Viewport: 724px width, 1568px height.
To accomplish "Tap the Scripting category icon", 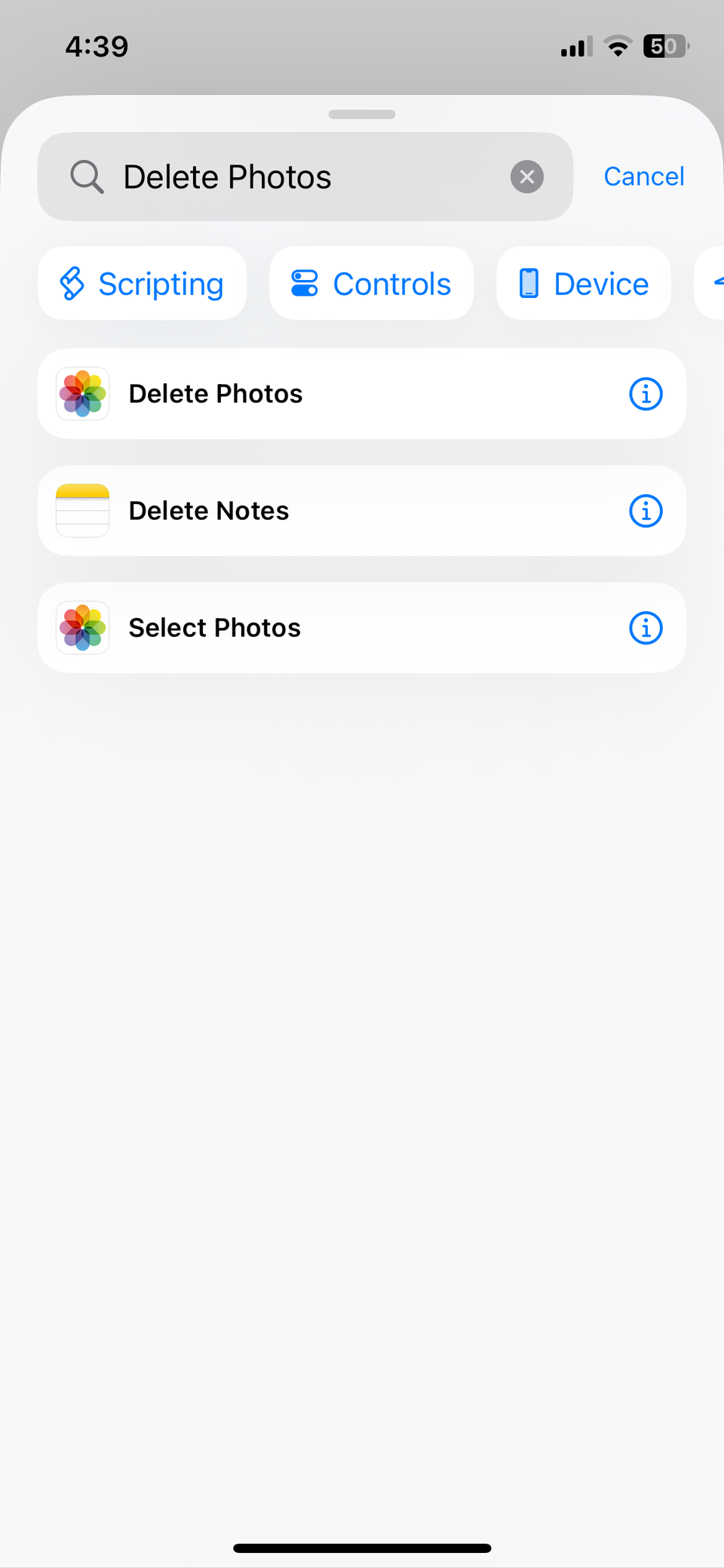I will pos(72,283).
